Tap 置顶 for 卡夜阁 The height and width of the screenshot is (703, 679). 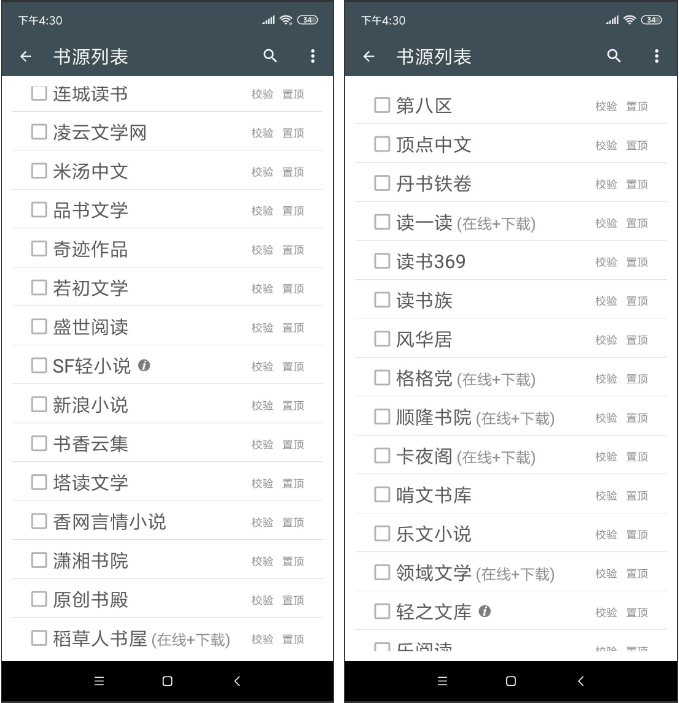point(637,457)
